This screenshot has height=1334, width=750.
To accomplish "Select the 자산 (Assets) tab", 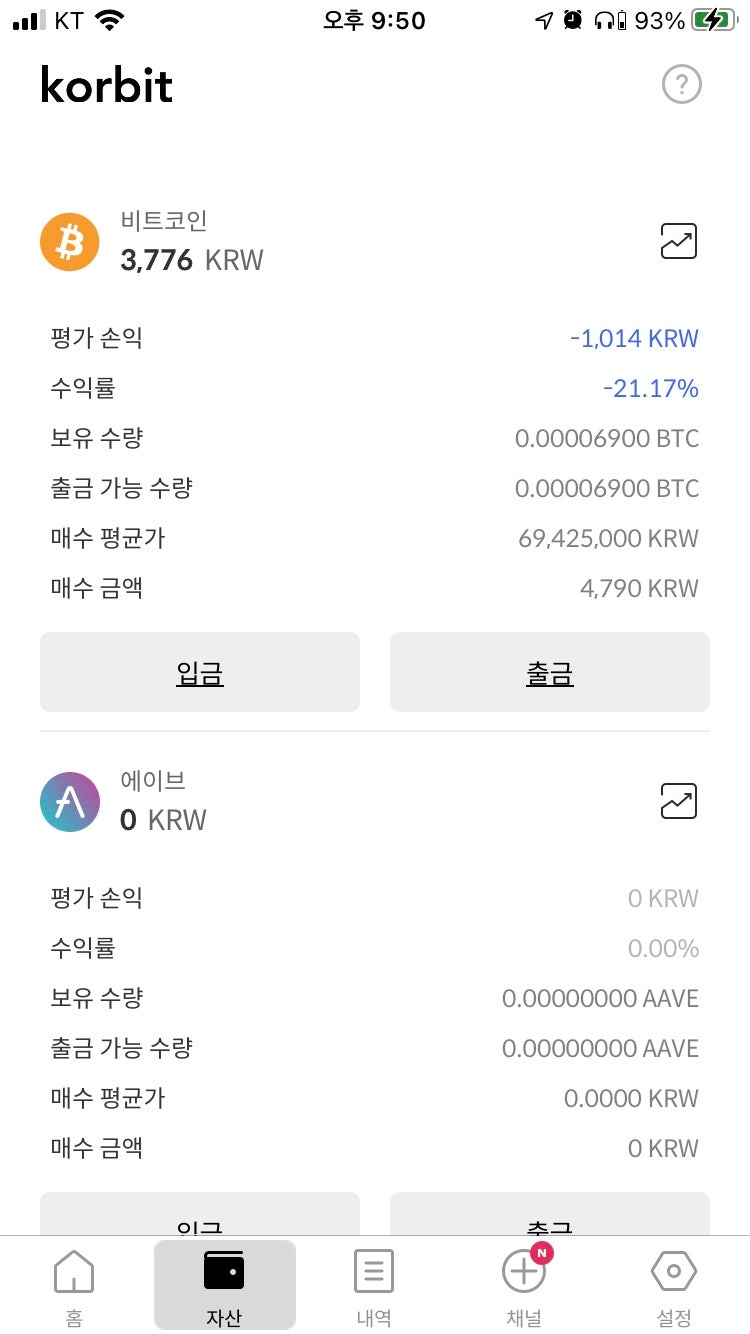I will (223, 1283).
